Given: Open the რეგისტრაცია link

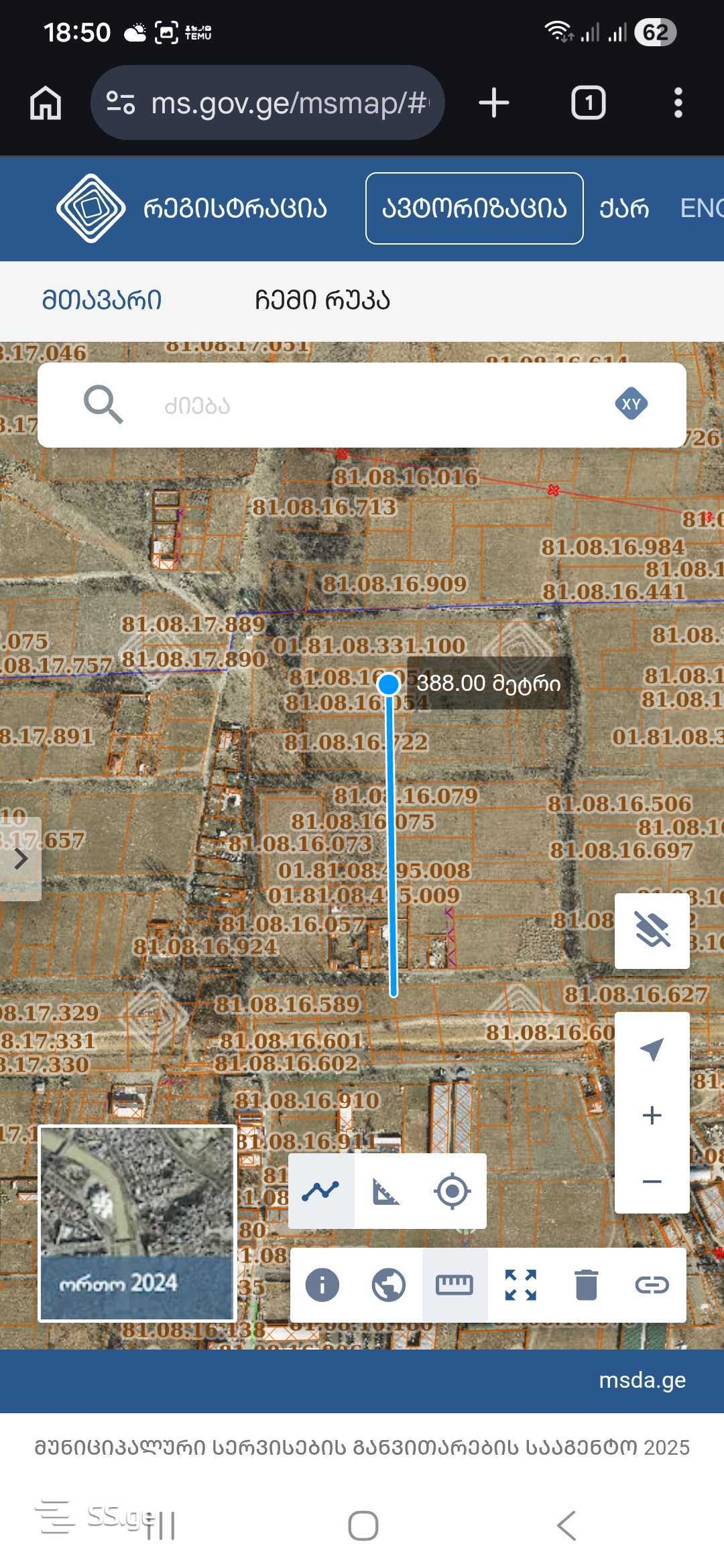Looking at the screenshot, I should coord(235,208).
